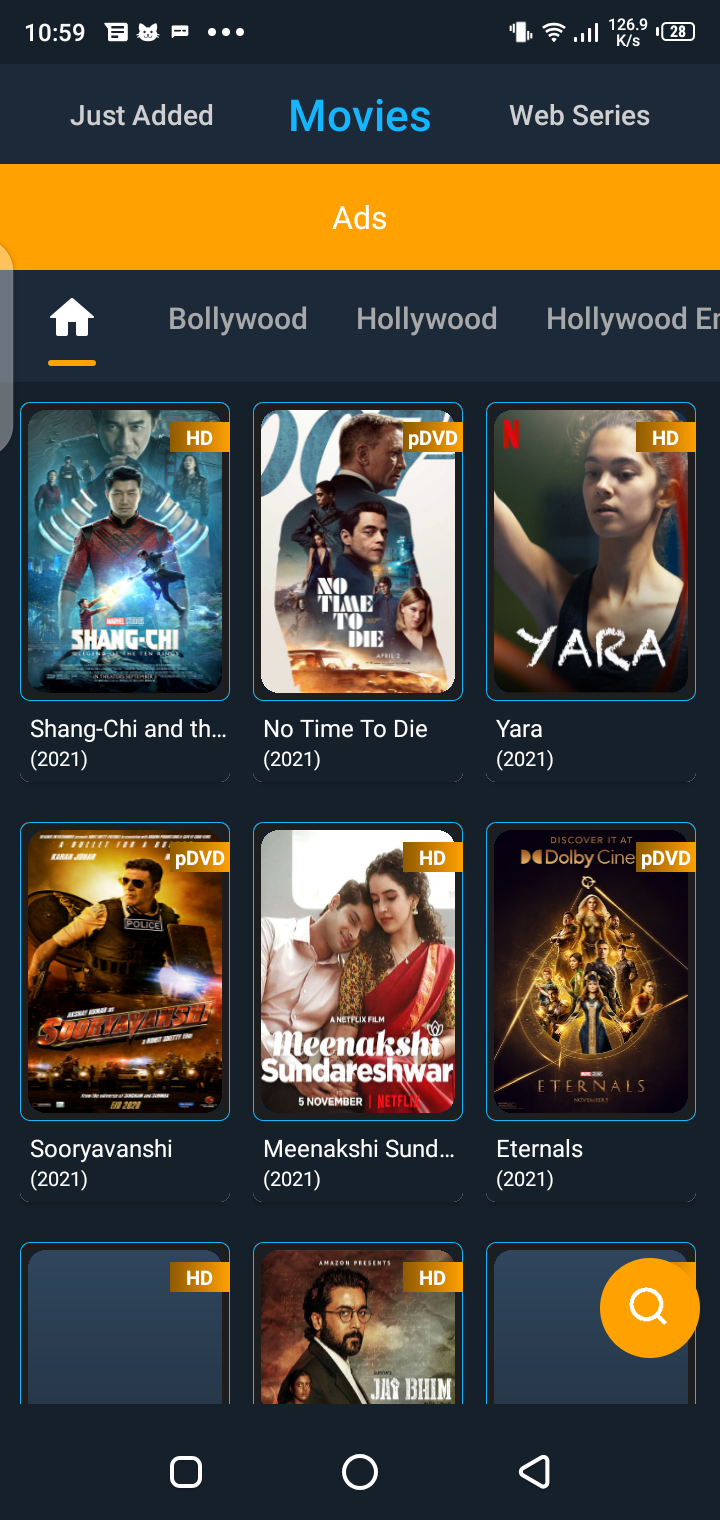
Task: Open the Jai Bhim movie card
Action: click(358, 1325)
